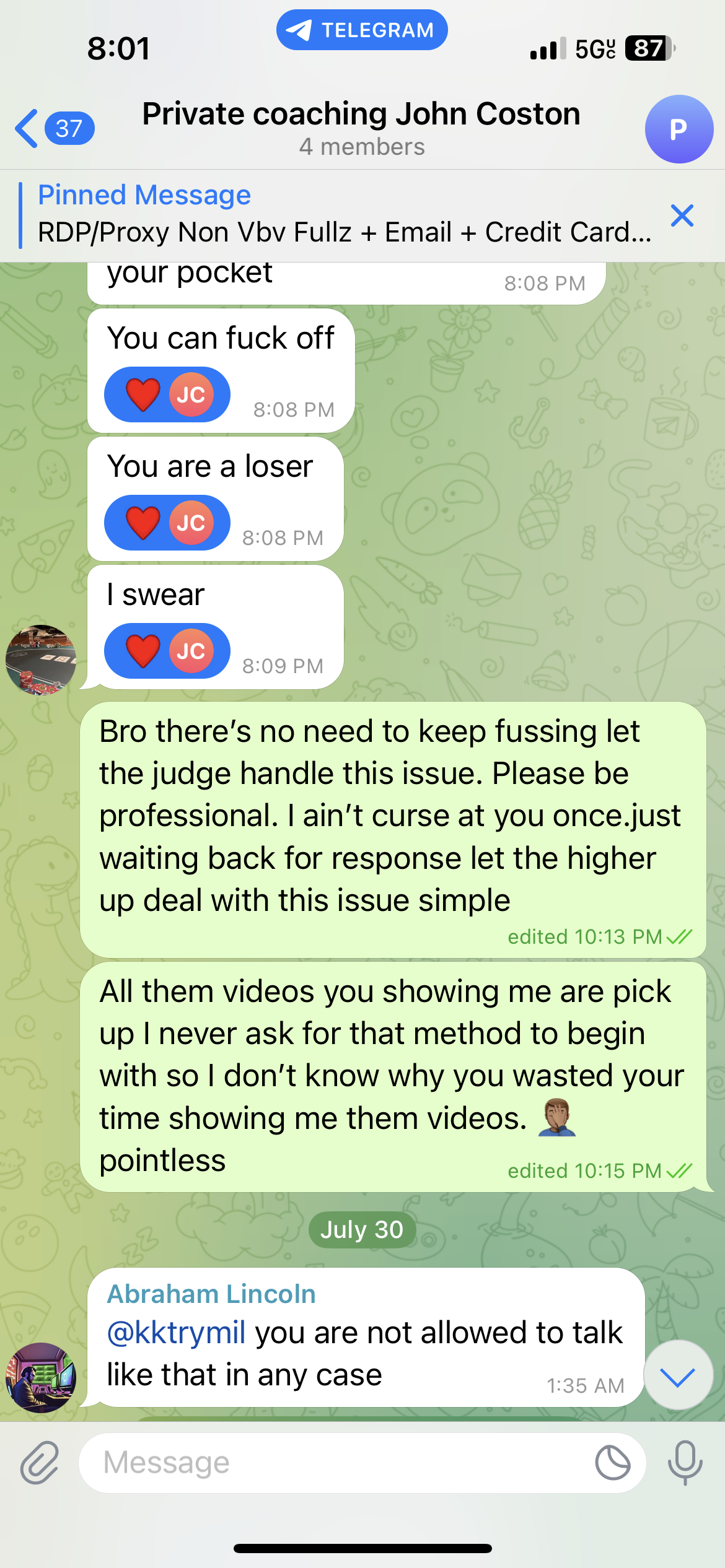Open the attachment paperclip

click(40, 1463)
